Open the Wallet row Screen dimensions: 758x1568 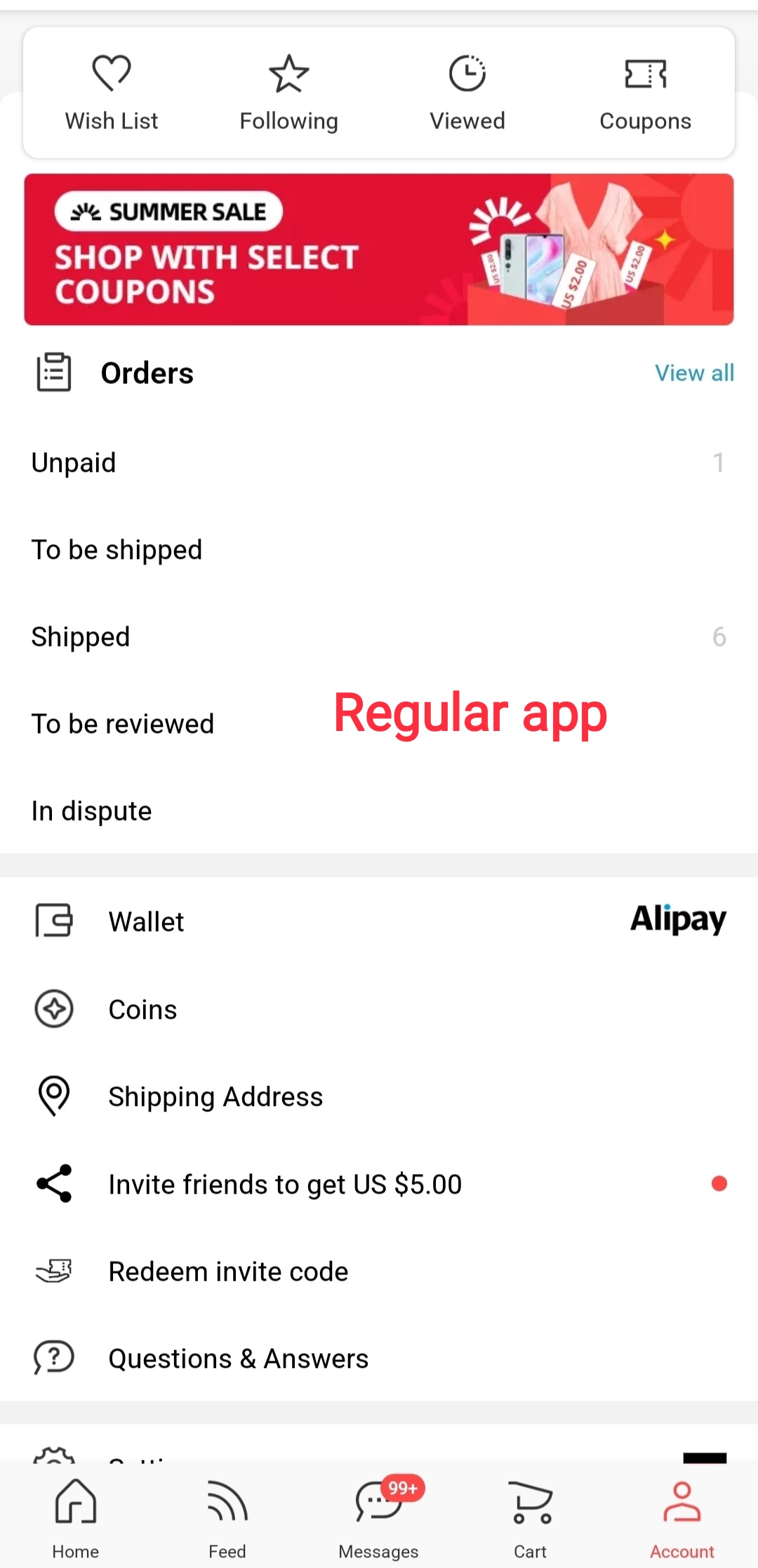[379, 921]
